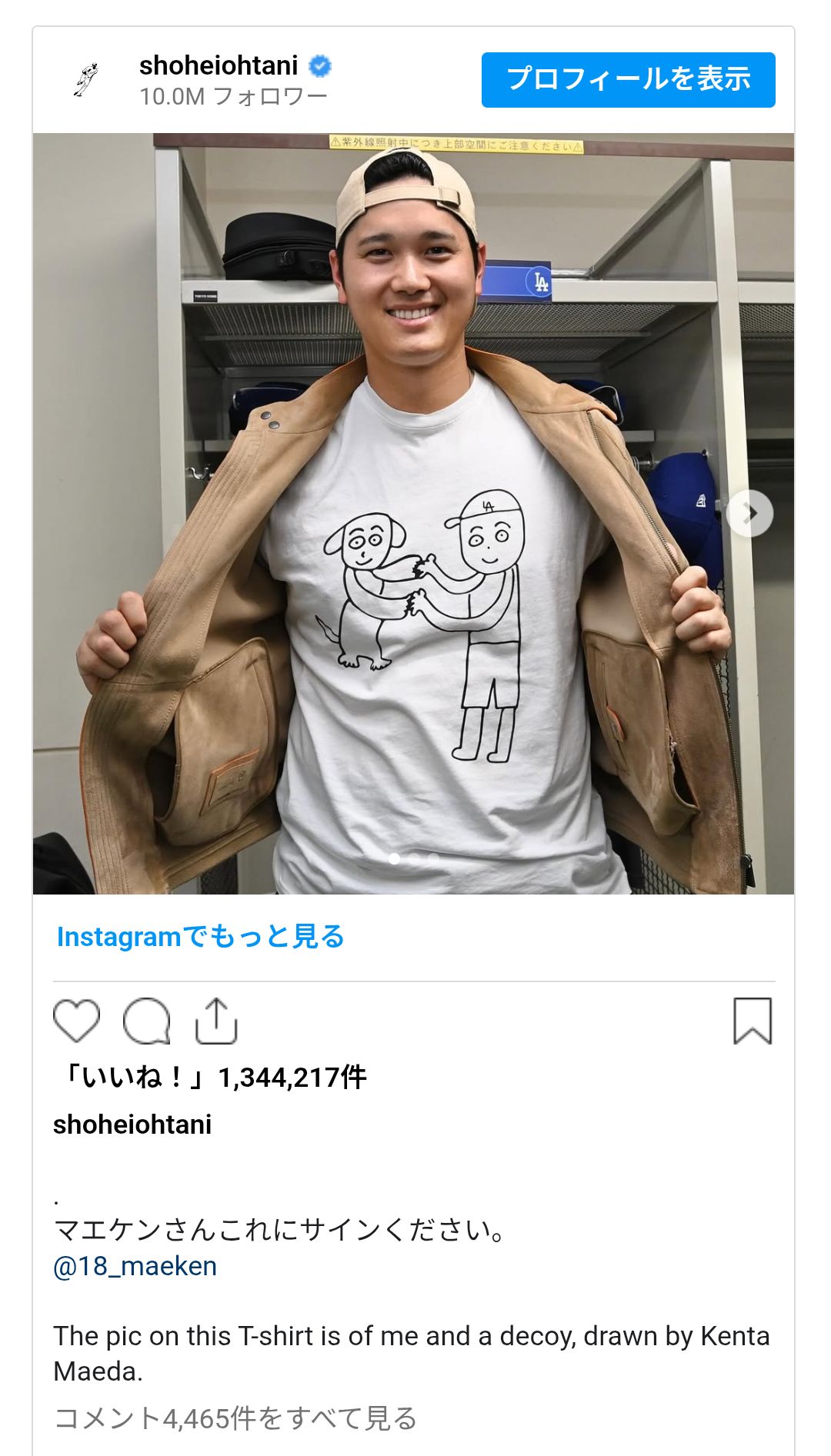This screenshot has width=831, height=1456.
Task: Open shoheiohtani name above the caption
Action: pos(132,1124)
